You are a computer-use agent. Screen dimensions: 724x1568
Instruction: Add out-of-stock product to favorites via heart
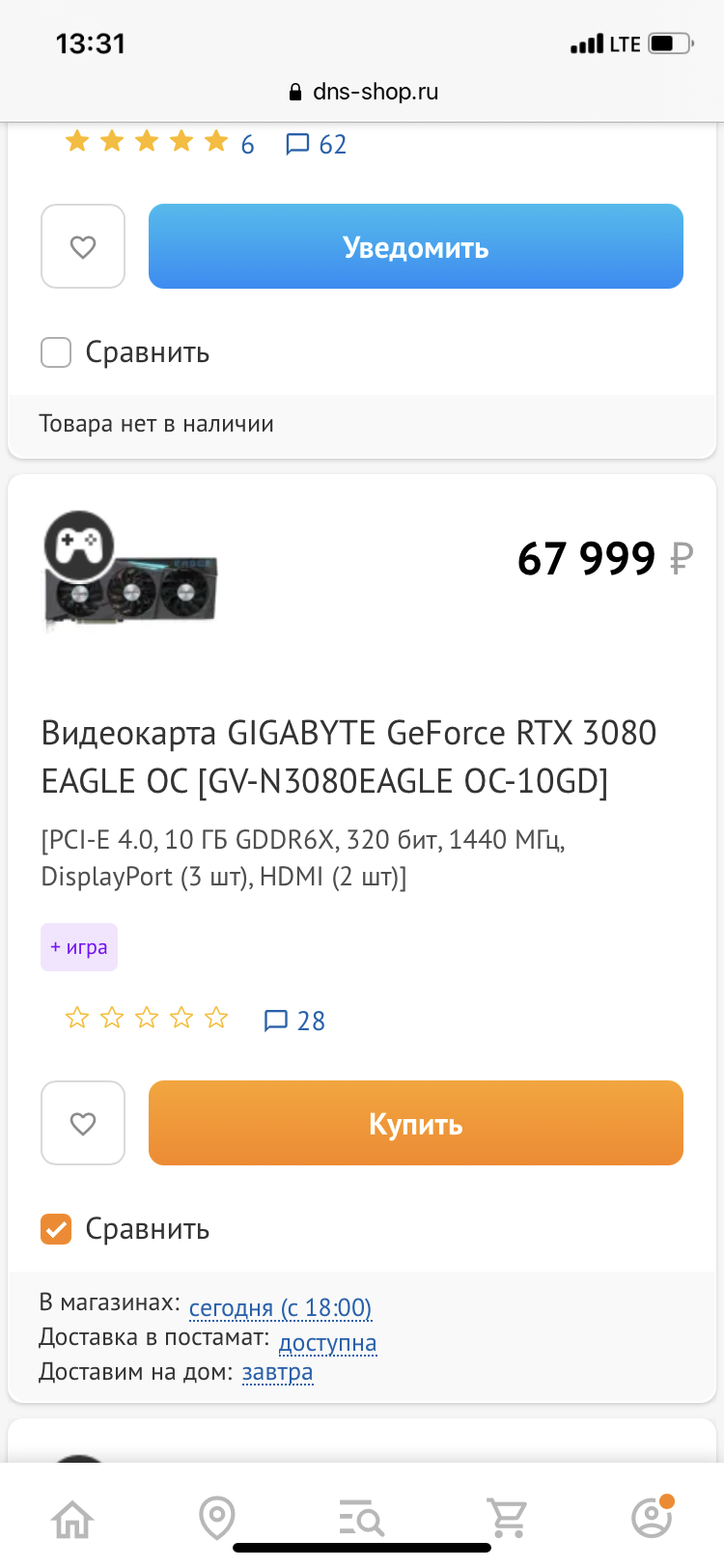tap(83, 246)
